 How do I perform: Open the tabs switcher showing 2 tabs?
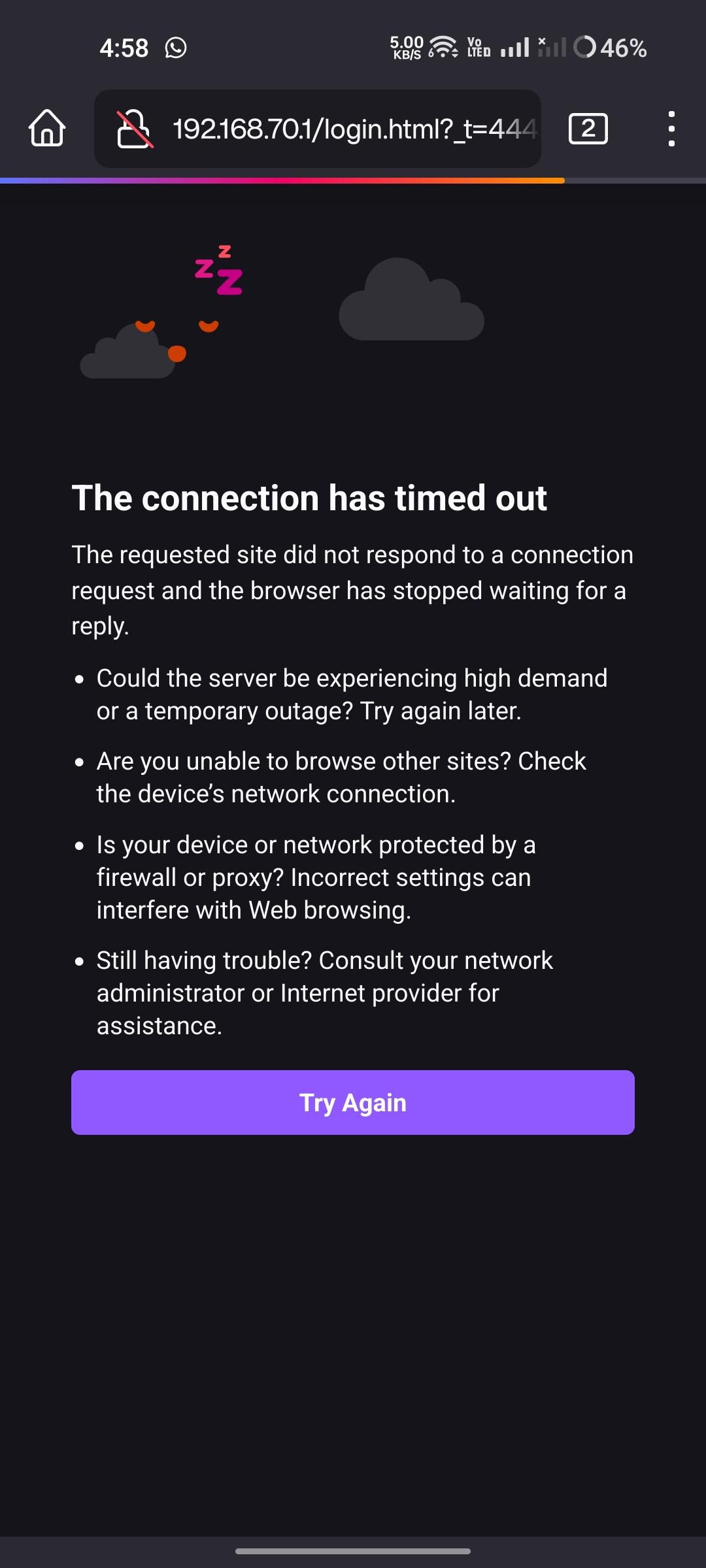pos(588,129)
